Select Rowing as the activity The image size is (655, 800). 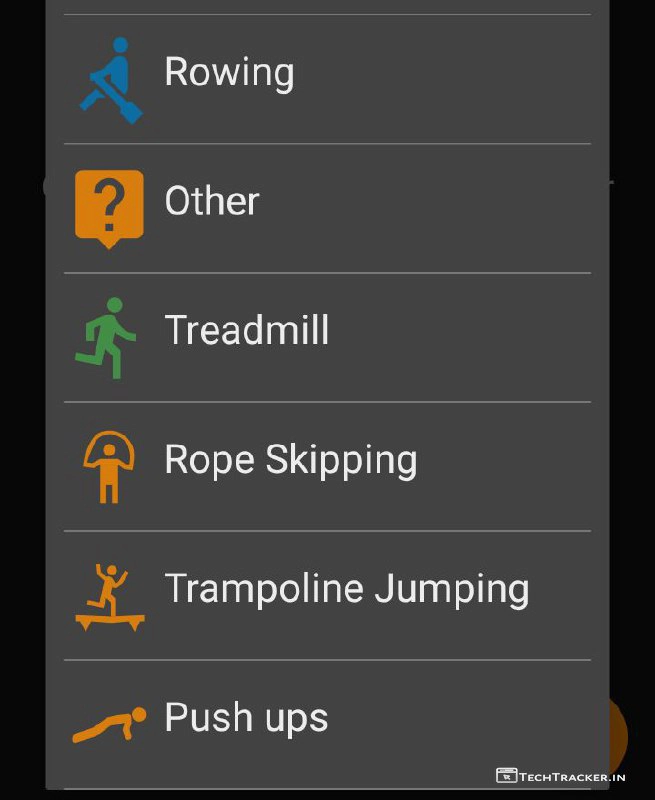229,73
